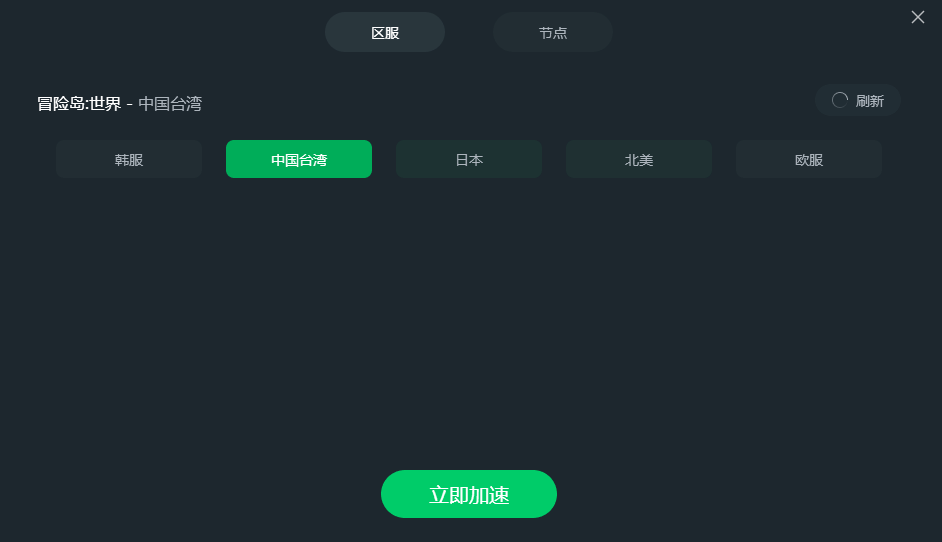Viewport: 942px width, 542px height.
Task: Start acceleration with 立即加速
Action: 469,494
